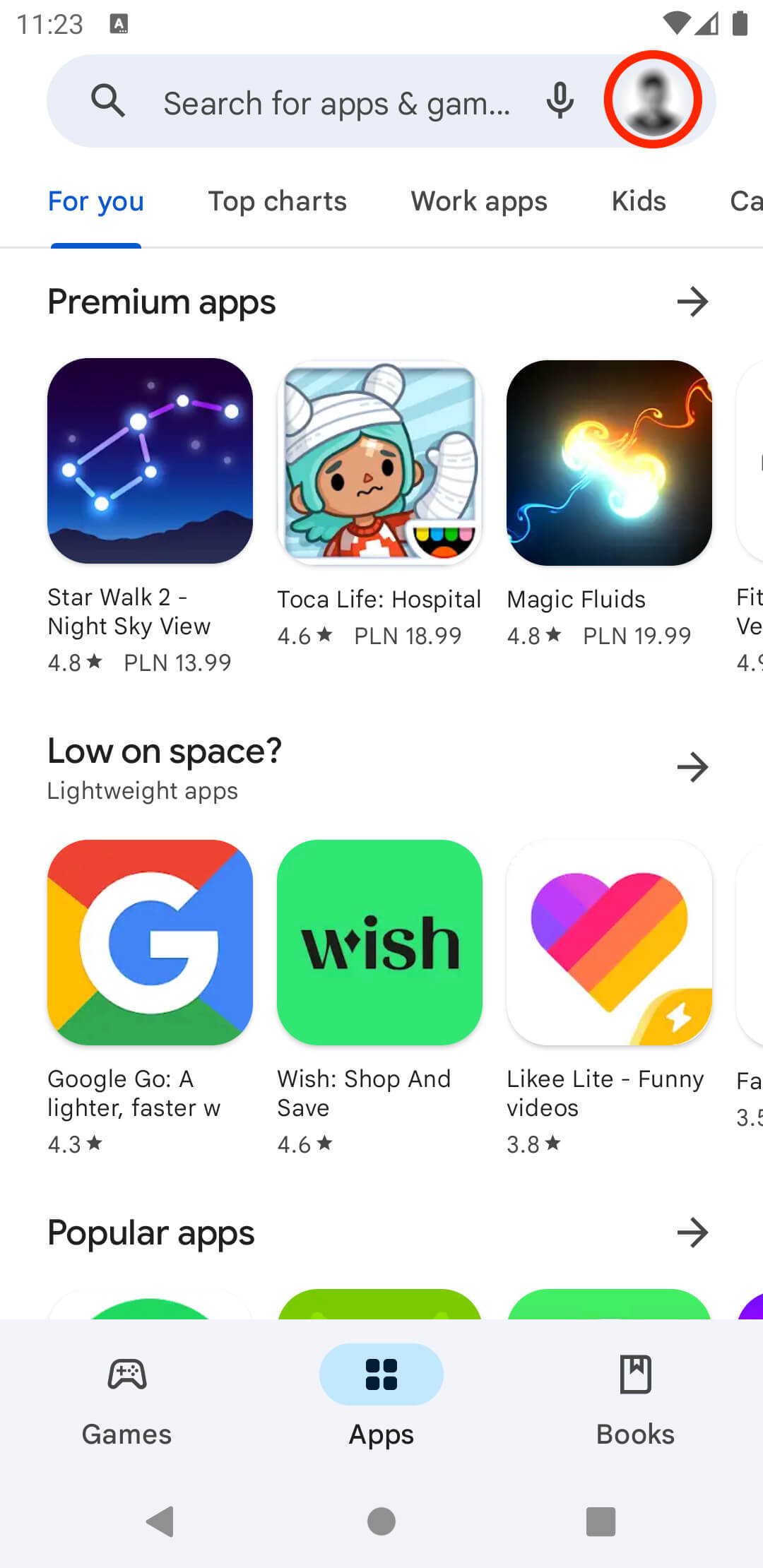
Task: Tap the Wish app icon
Action: coord(379,942)
